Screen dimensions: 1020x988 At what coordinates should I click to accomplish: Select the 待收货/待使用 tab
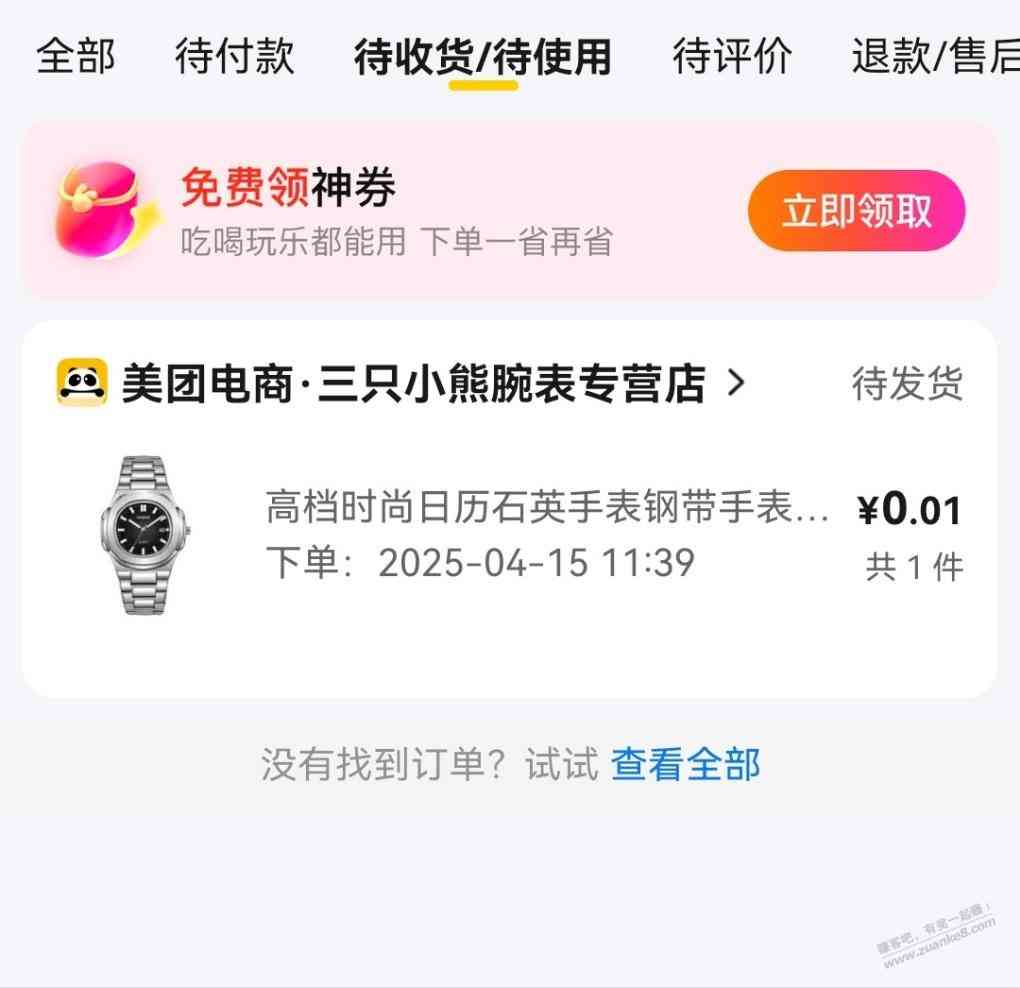482,58
